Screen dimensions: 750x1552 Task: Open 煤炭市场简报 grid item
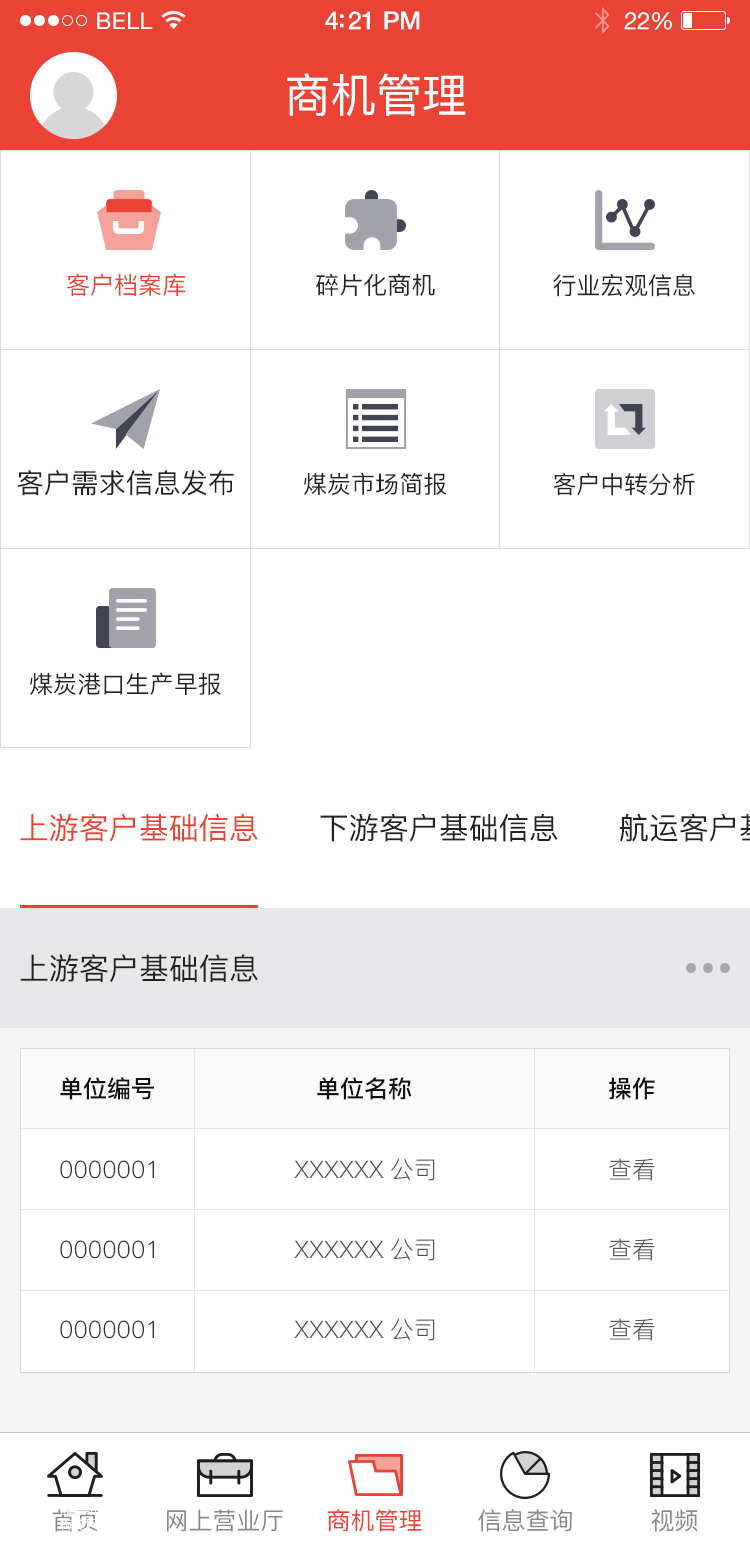point(375,447)
